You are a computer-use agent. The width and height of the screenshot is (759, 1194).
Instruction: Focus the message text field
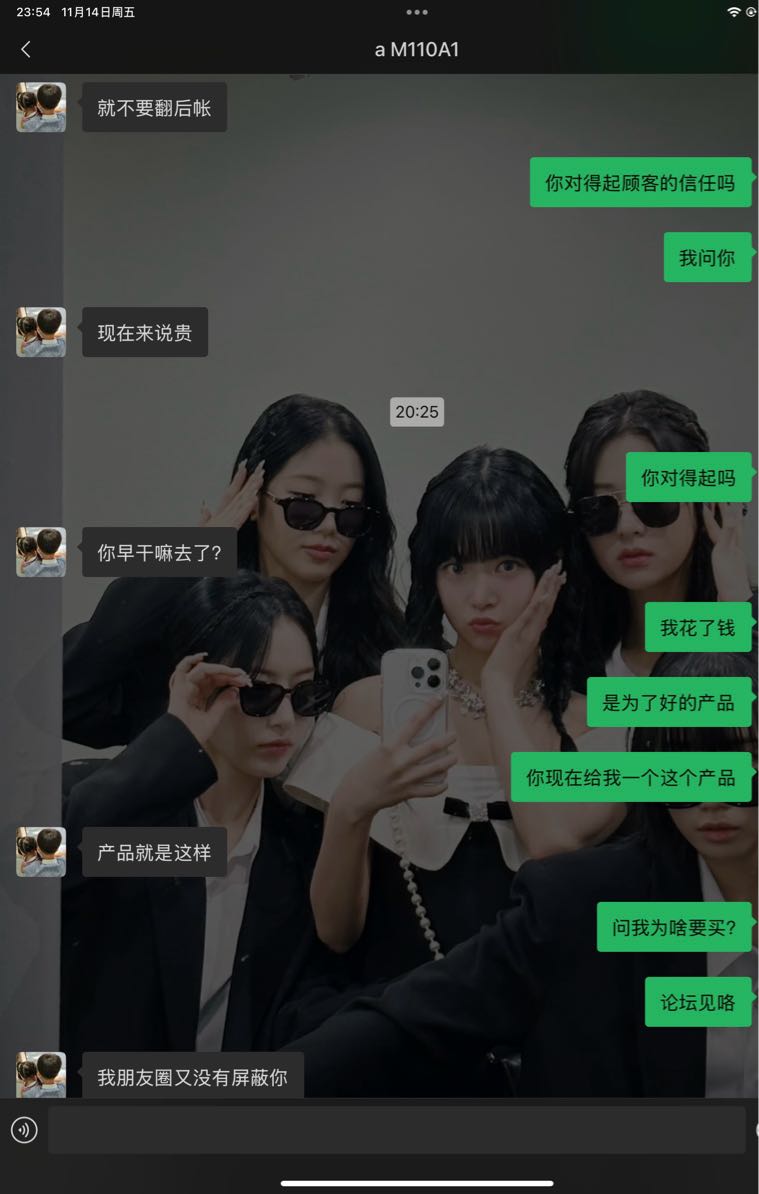tap(396, 1130)
